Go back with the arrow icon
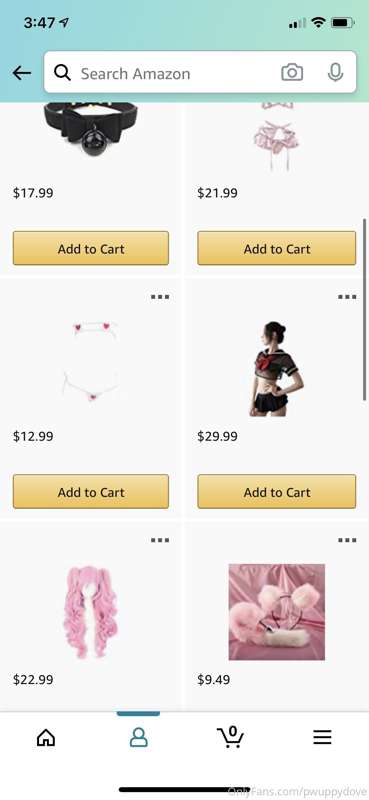The width and height of the screenshot is (369, 800). (21, 73)
